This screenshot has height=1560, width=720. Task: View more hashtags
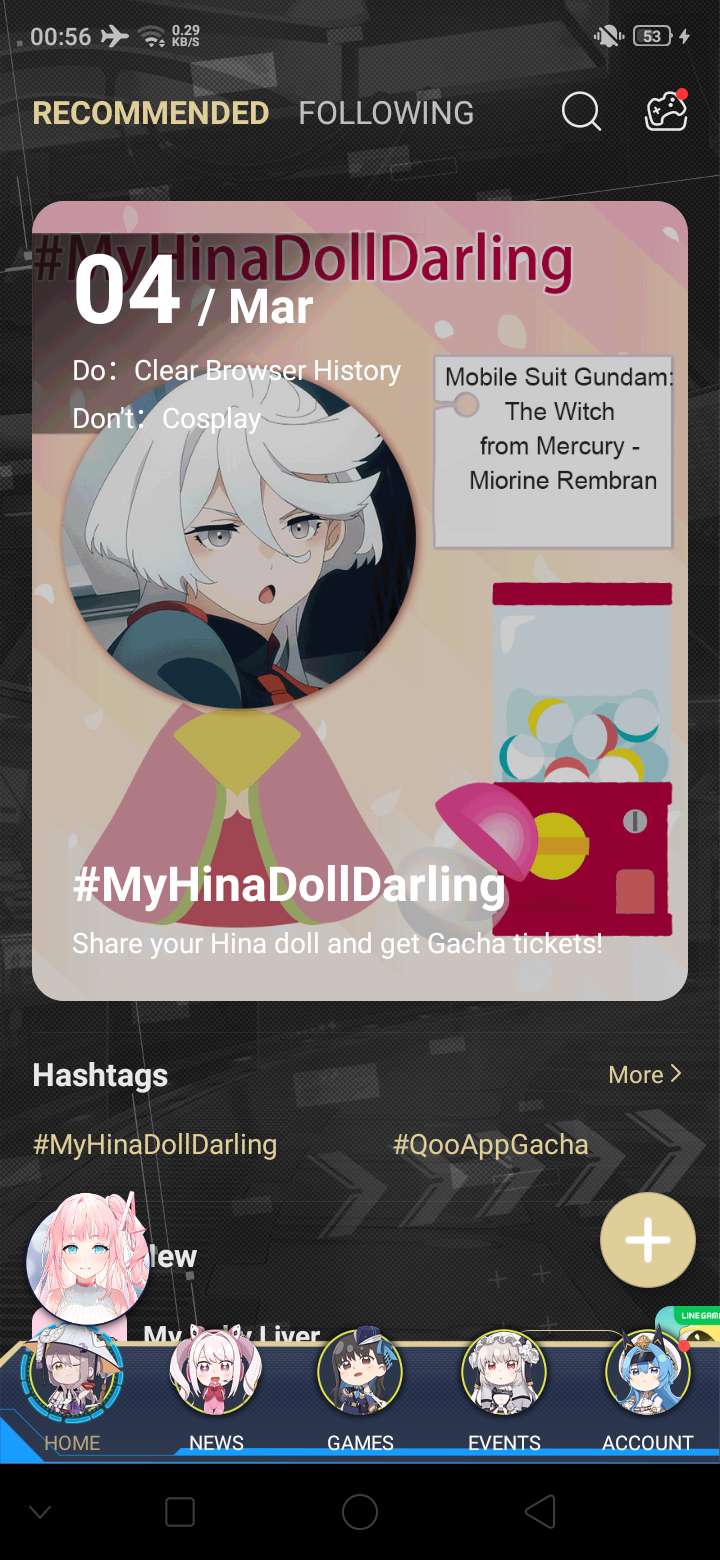click(645, 1074)
